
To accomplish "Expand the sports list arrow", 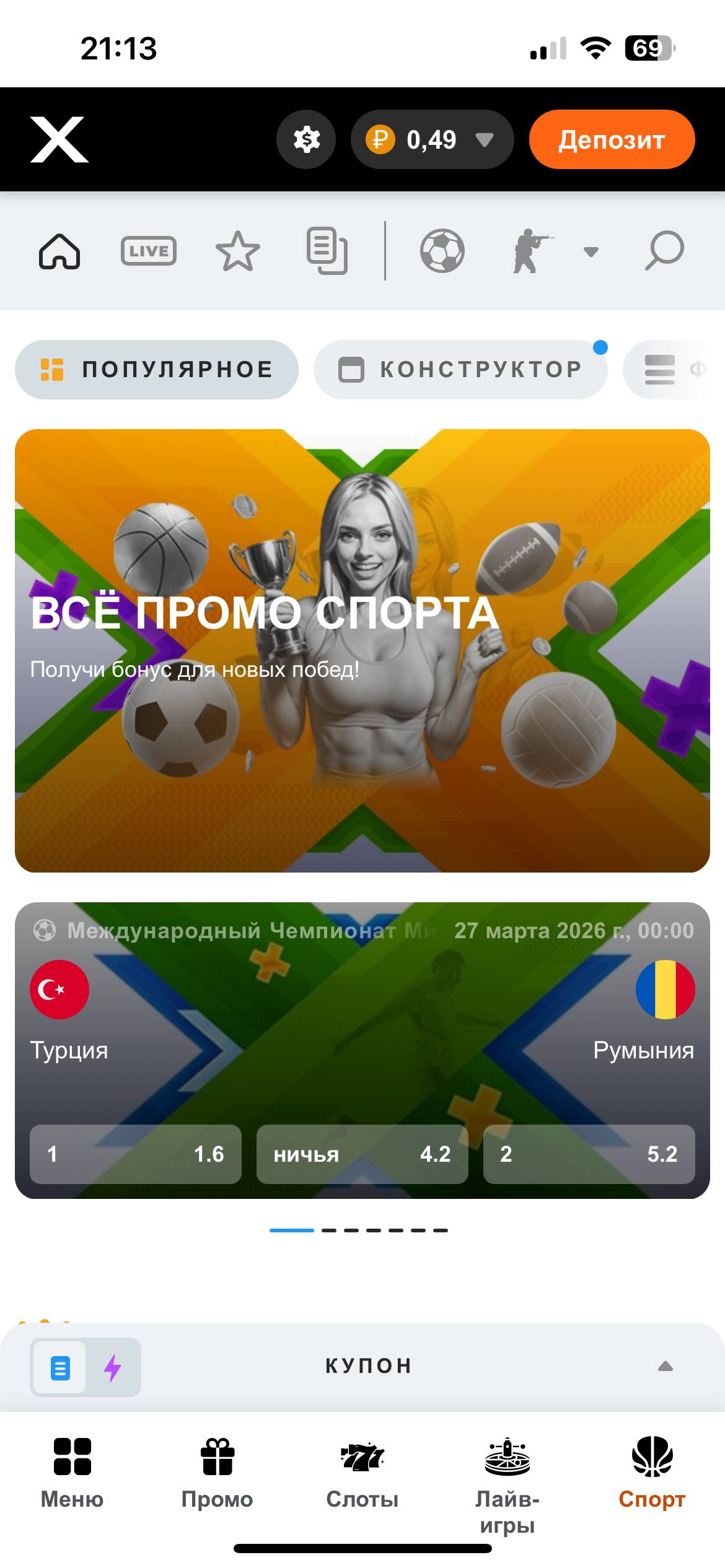I will point(591,251).
